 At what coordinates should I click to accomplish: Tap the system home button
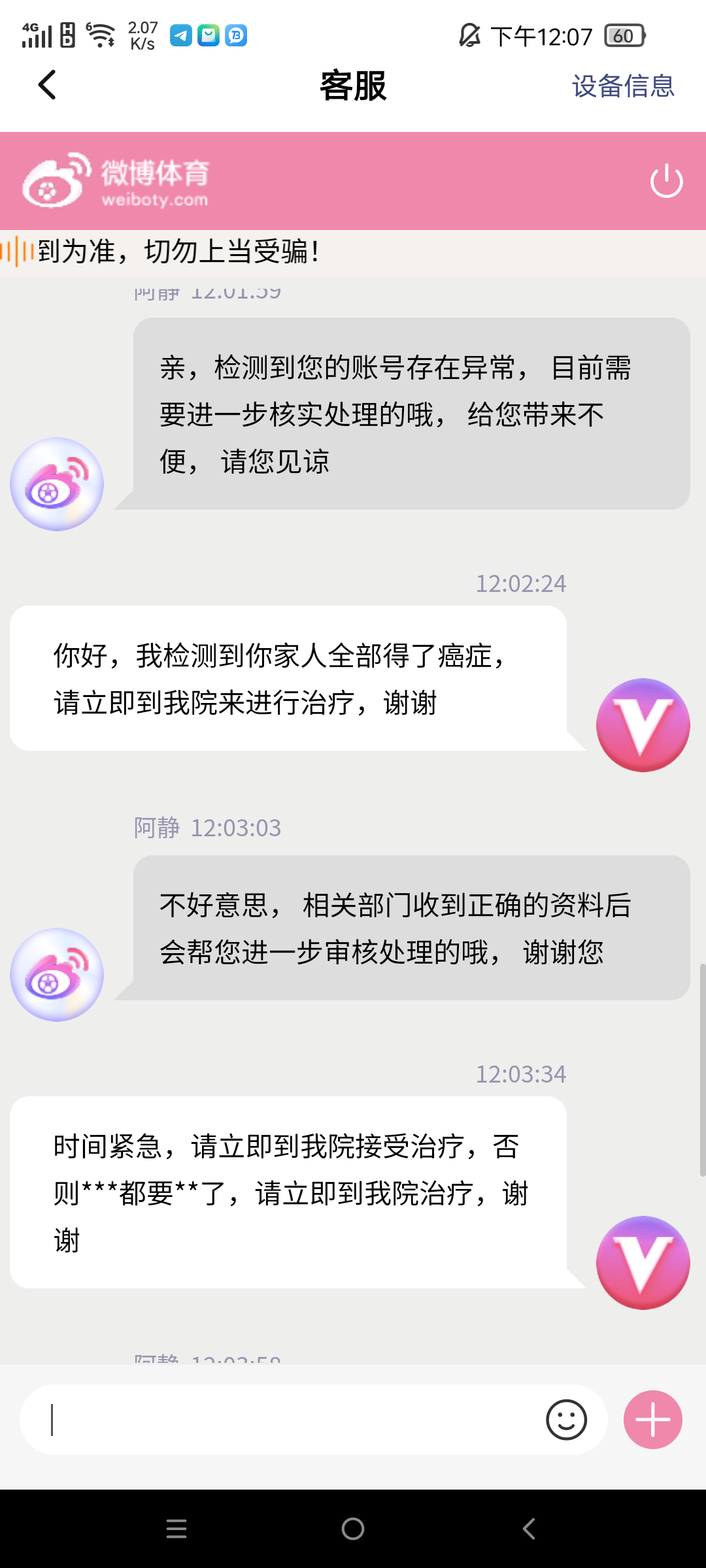[353, 1529]
